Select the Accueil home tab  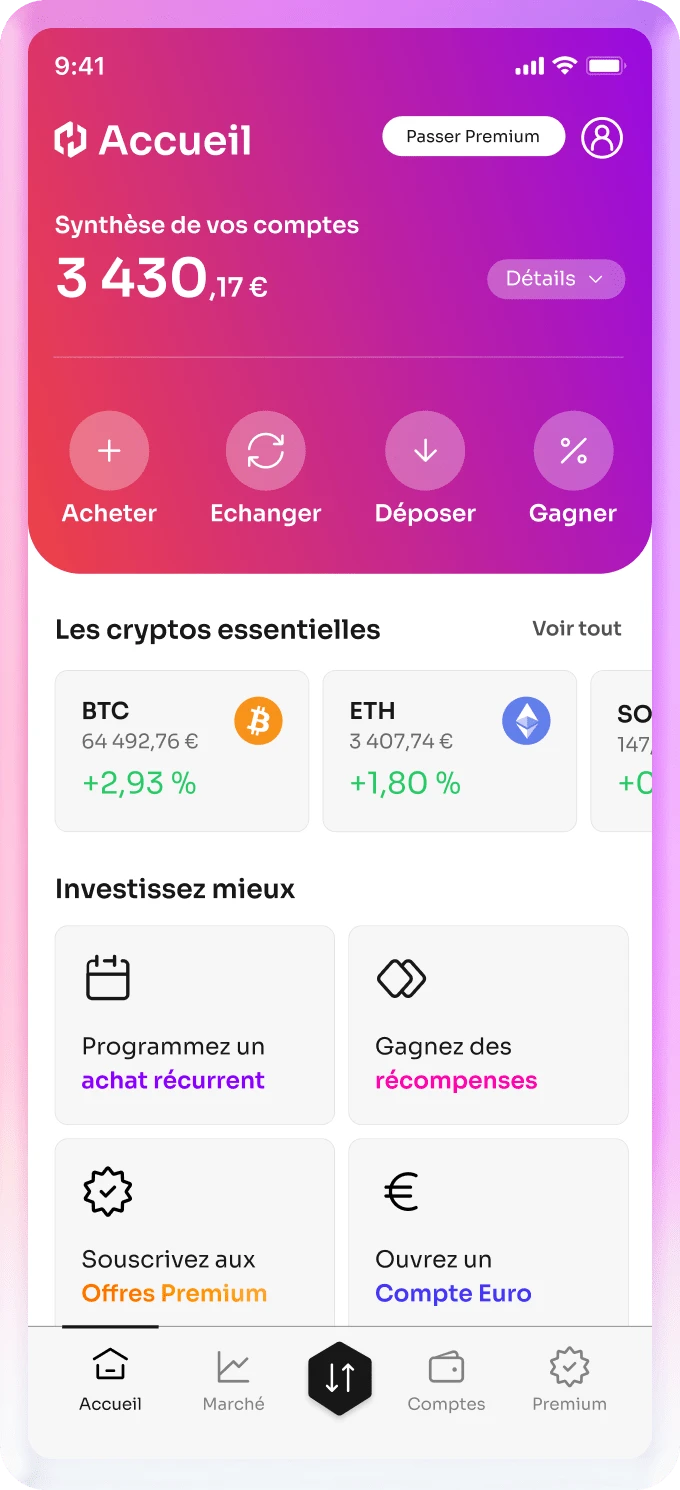110,1381
